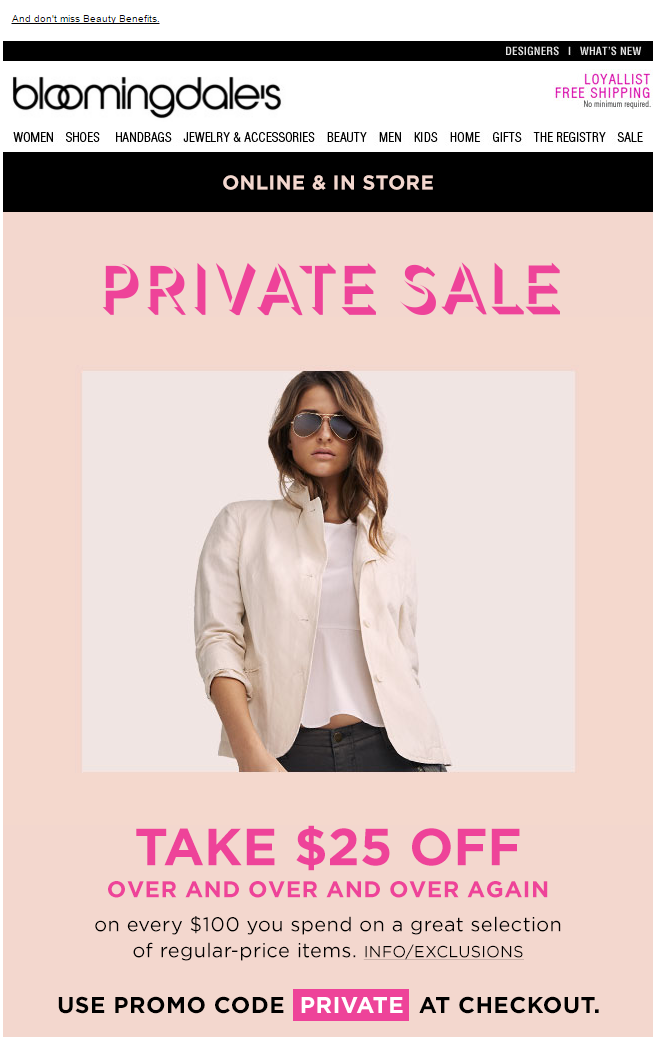
Task: Open the Men section
Action: [390, 137]
